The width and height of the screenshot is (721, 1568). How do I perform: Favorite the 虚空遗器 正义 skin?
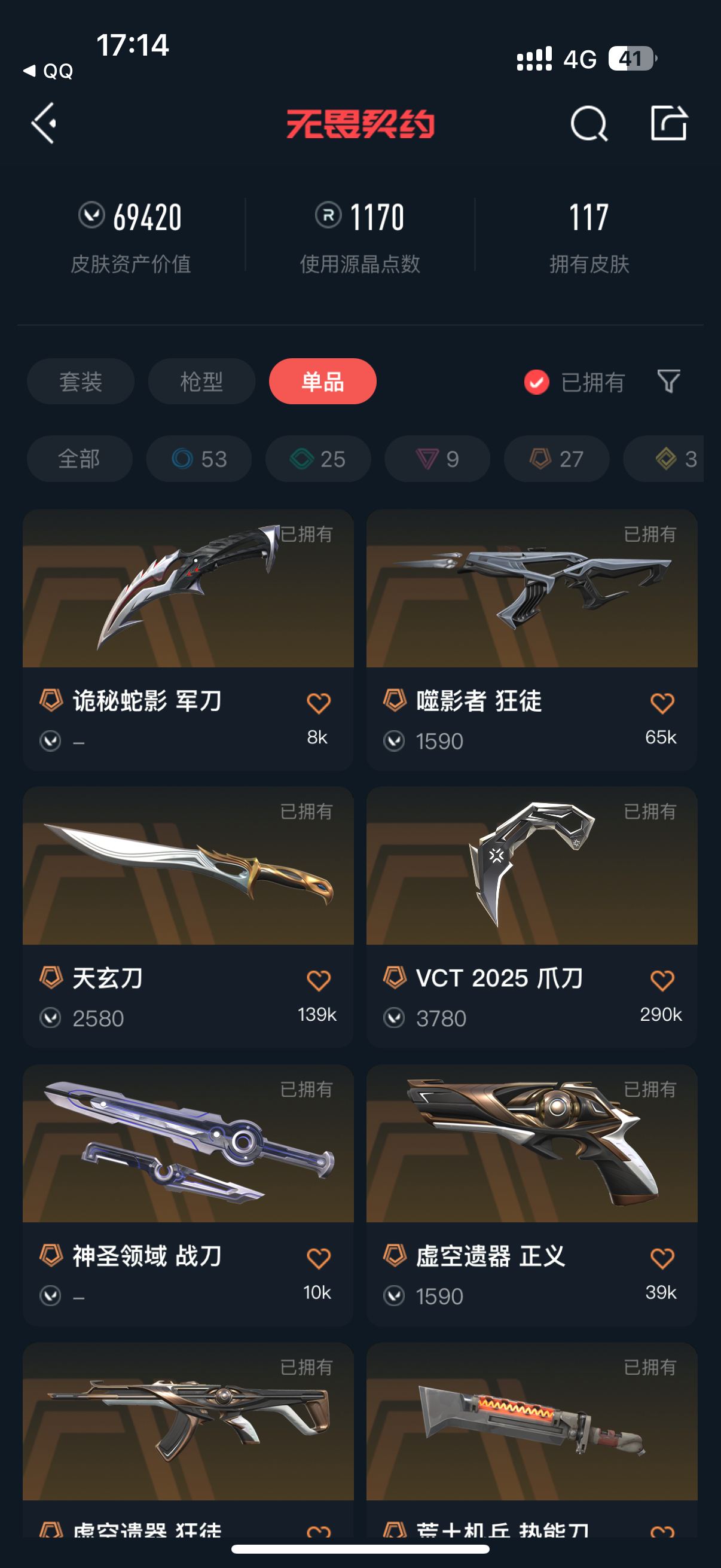tap(662, 1258)
